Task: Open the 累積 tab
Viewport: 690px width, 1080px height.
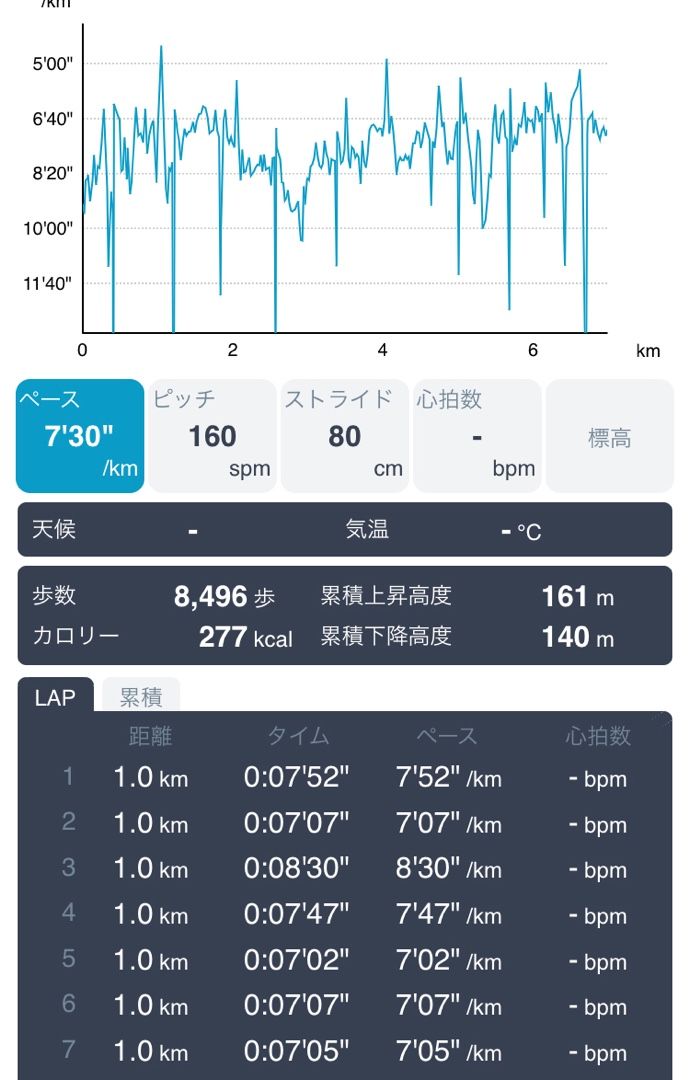Action: (141, 697)
